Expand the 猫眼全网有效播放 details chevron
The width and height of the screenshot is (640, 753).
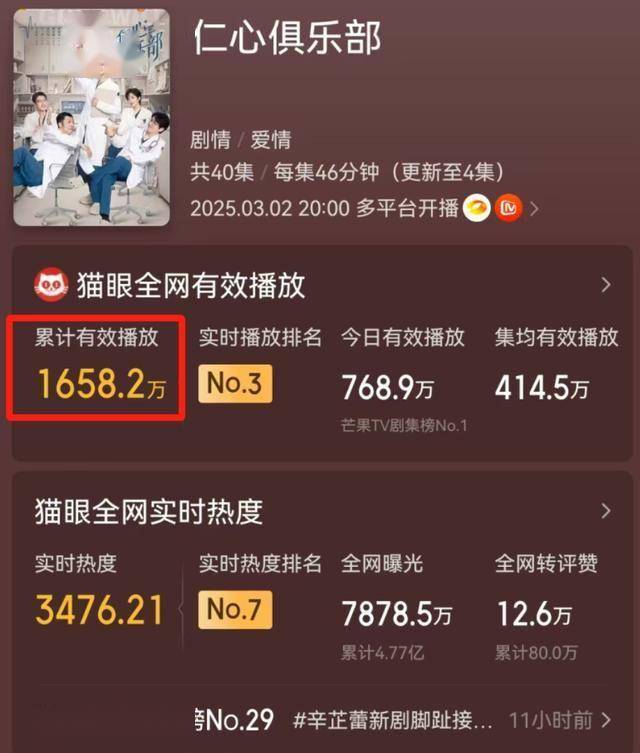[606, 285]
